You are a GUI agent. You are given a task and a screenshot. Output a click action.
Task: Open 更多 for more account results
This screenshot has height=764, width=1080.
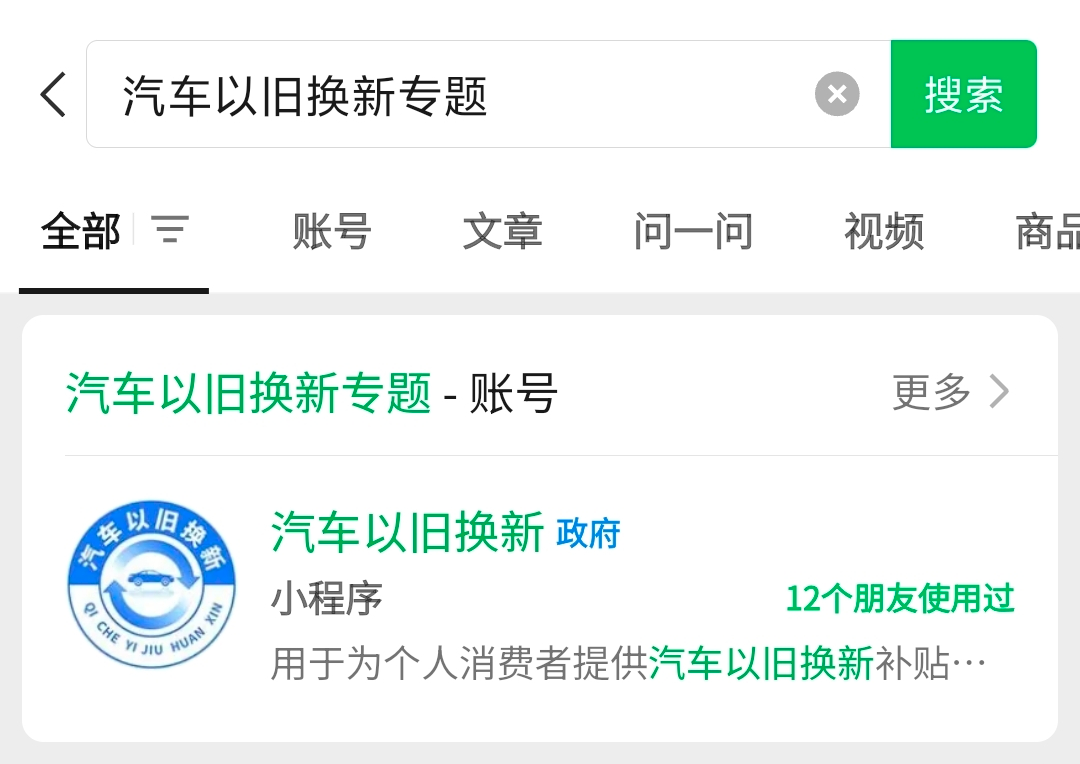coord(950,392)
